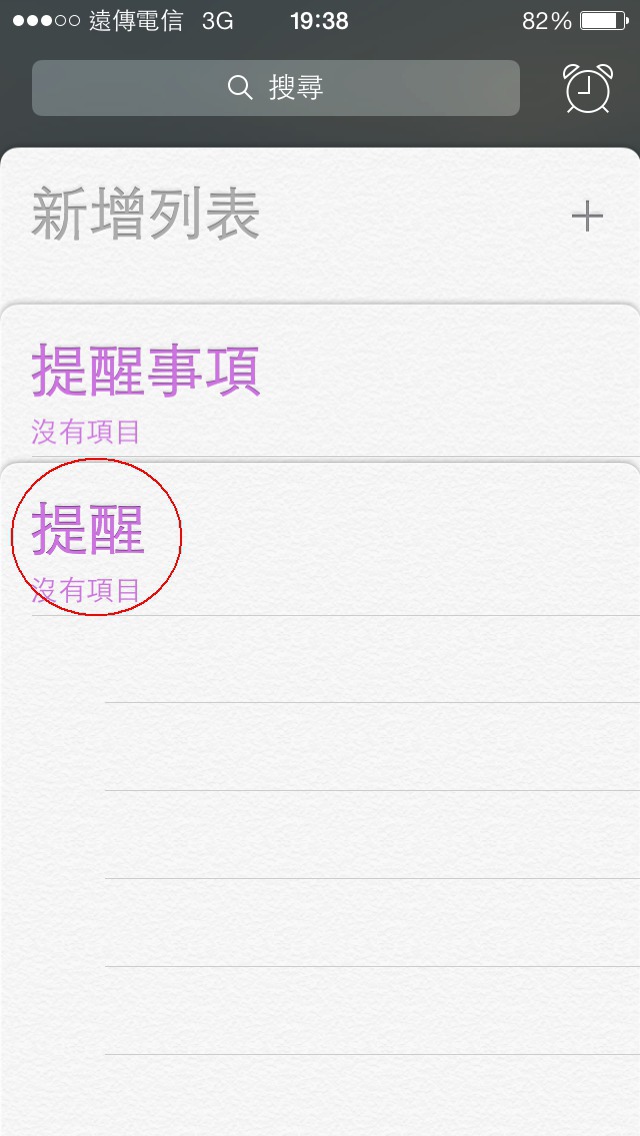Image resolution: width=640 pixels, height=1136 pixels.
Task: Add a new list with plus icon
Action: pyautogui.click(x=587, y=216)
